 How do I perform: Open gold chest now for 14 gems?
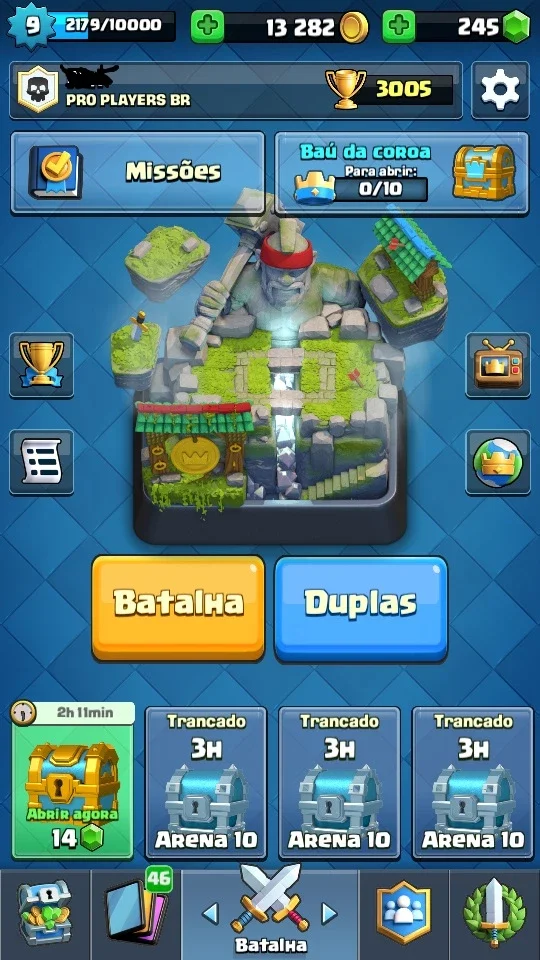pos(72,781)
